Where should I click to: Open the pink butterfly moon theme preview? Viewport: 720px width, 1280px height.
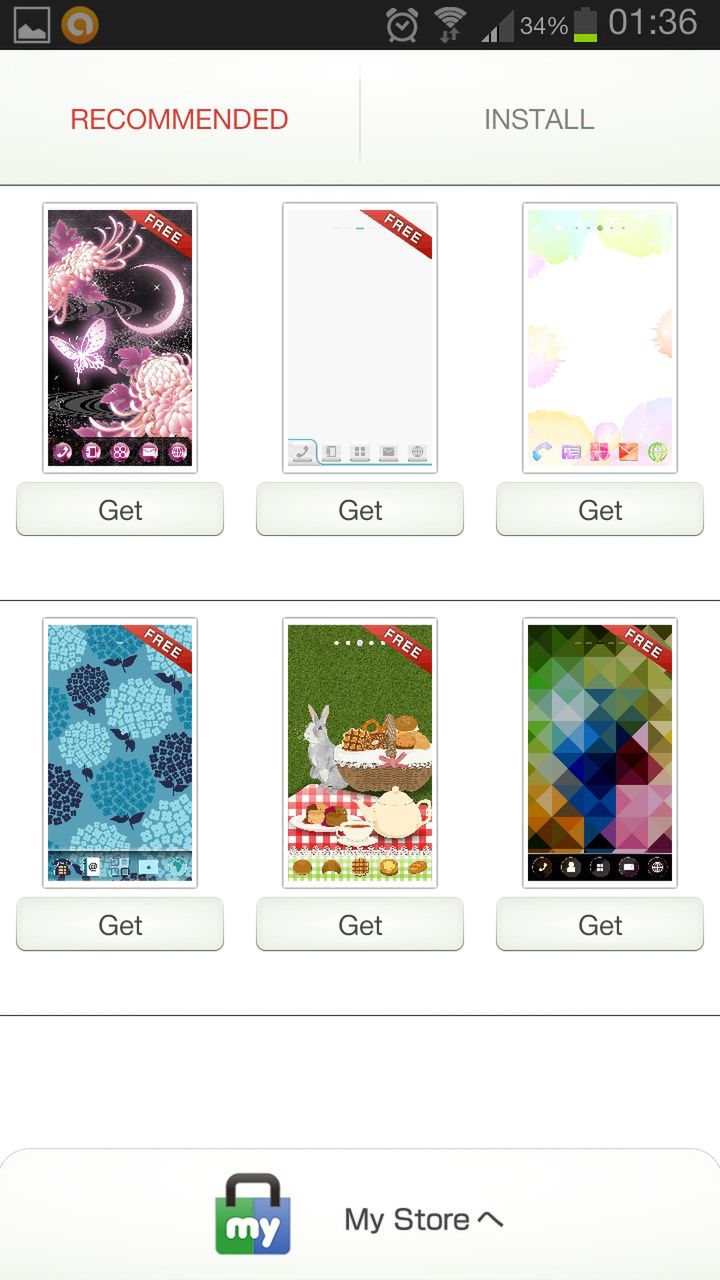[120, 338]
